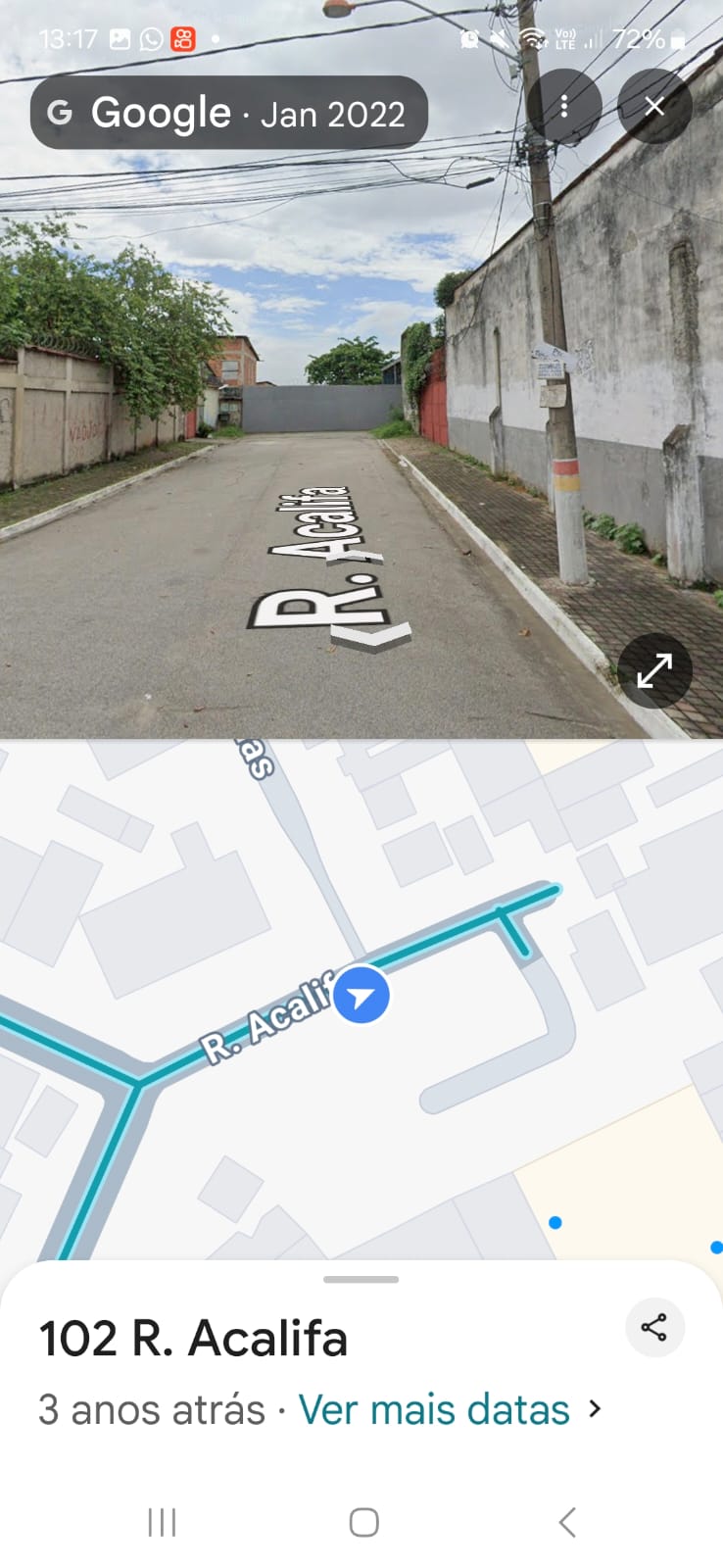Open the recent apps button

pos(162,1522)
